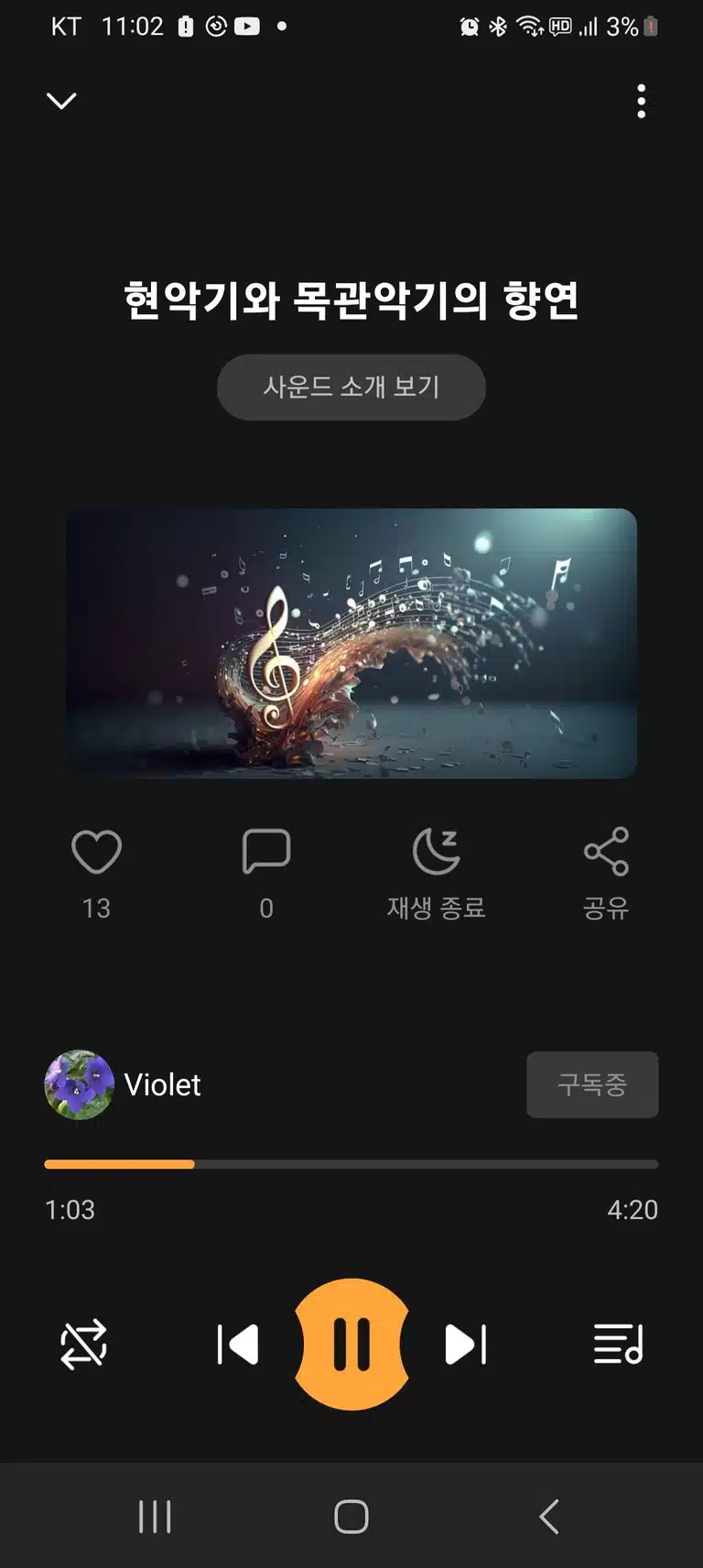This screenshot has height=1568, width=703.
Task: Open the playlist queue icon
Action: pos(619,1345)
